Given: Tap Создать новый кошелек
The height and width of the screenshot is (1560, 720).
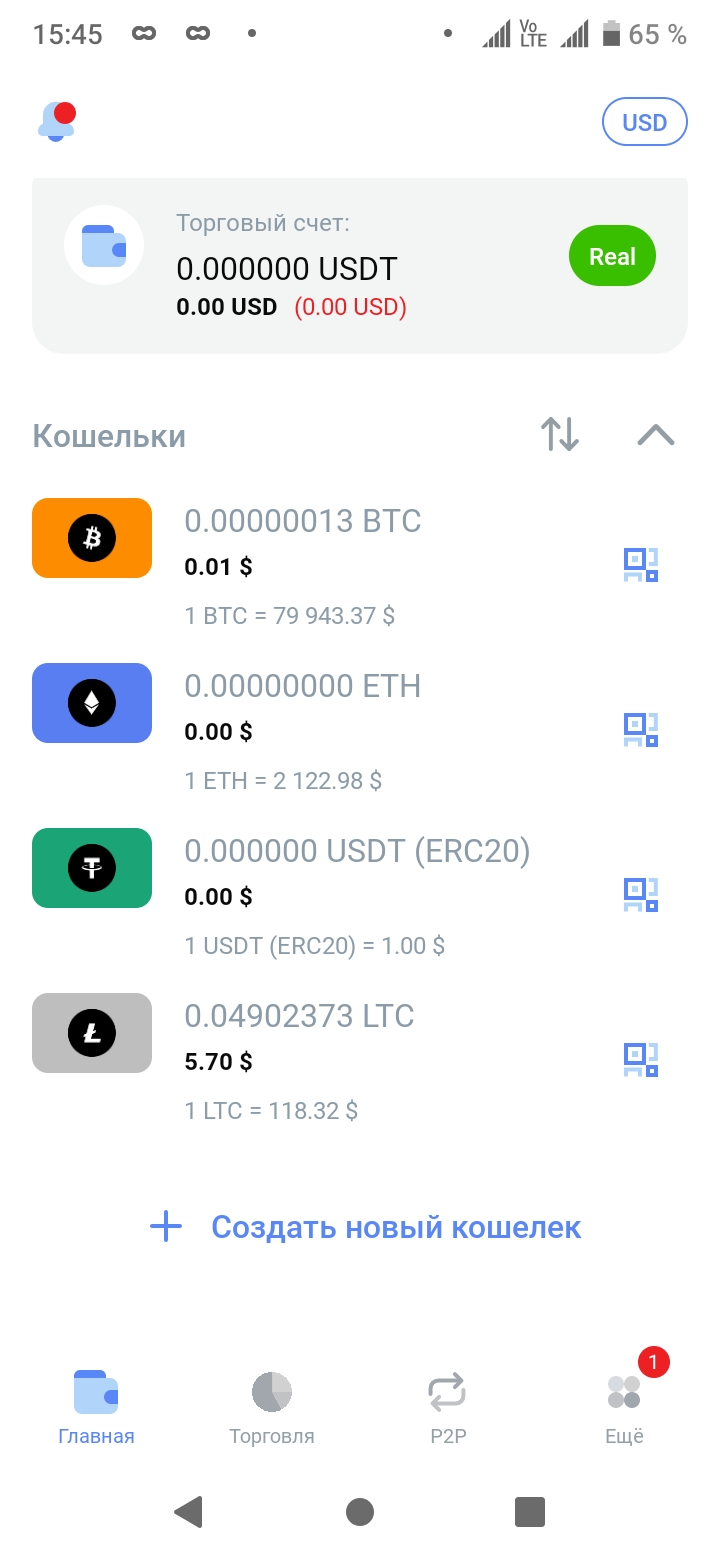Looking at the screenshot, I should pos(366,1227).
